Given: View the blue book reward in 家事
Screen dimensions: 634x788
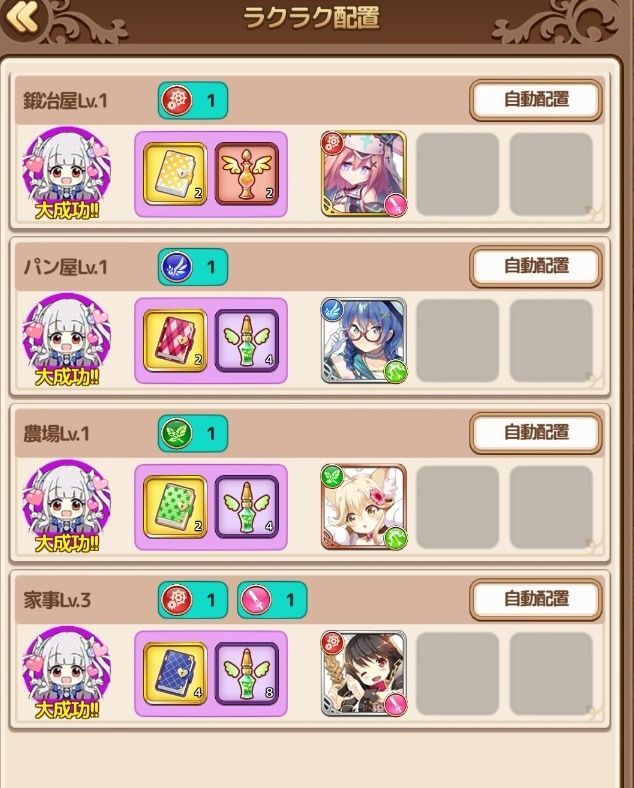Looking at the screenshot, I should tap(175, 673).
